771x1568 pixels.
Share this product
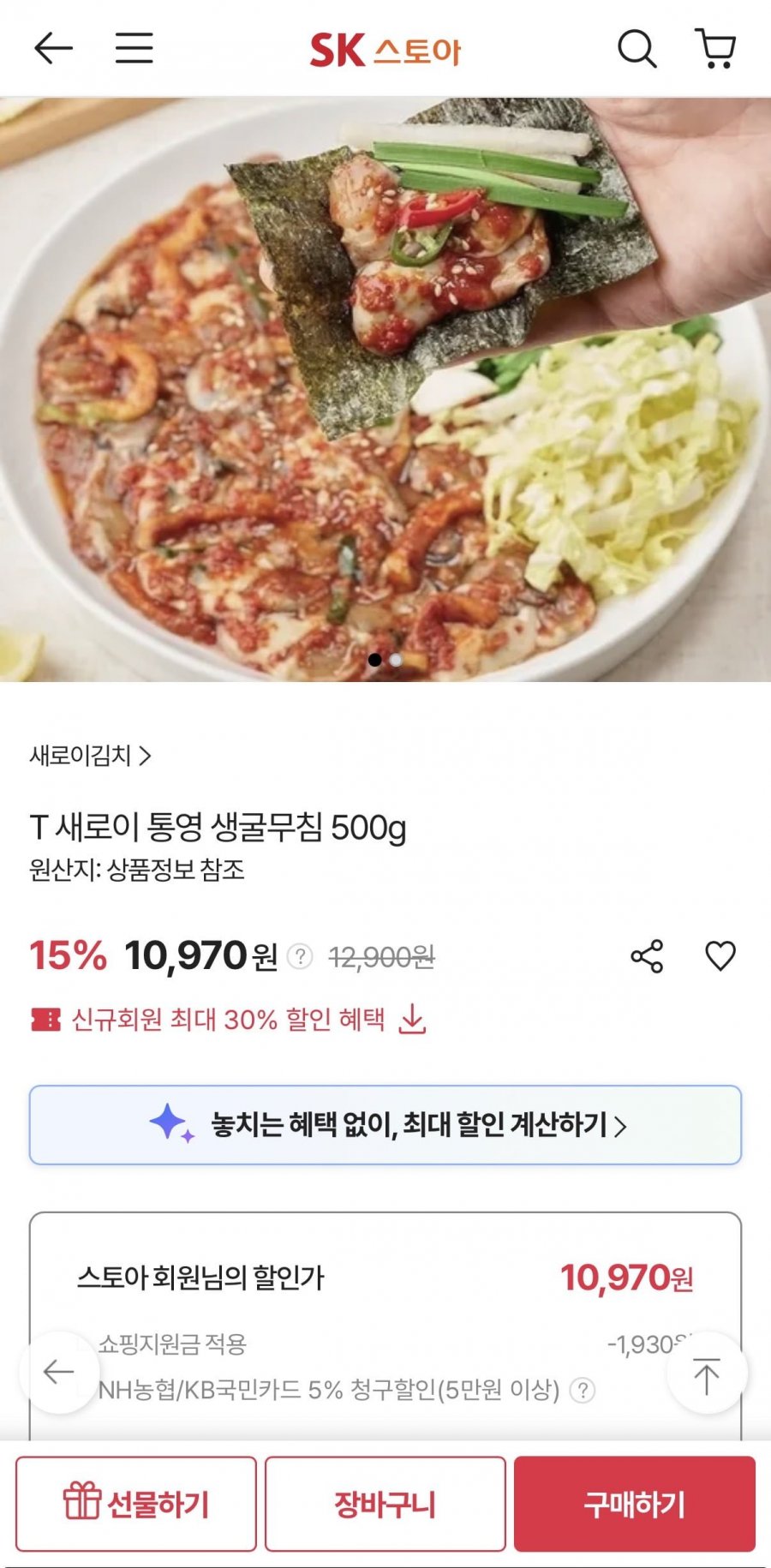647,956
